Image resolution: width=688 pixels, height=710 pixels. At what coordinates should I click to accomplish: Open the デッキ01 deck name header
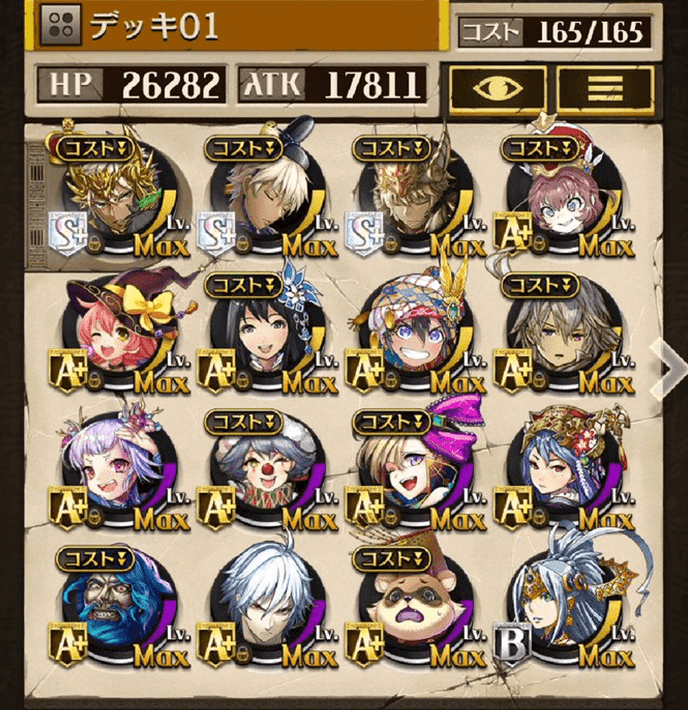pos(220,26)
